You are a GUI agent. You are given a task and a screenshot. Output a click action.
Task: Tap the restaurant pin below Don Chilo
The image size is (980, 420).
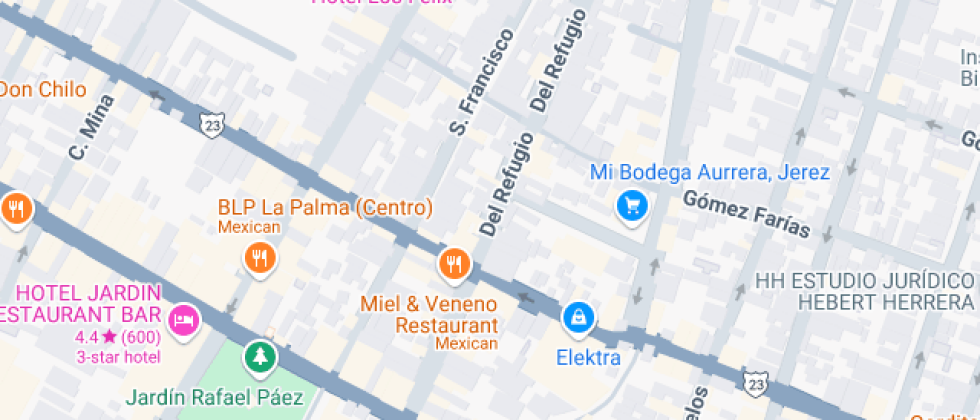(16, 210)
